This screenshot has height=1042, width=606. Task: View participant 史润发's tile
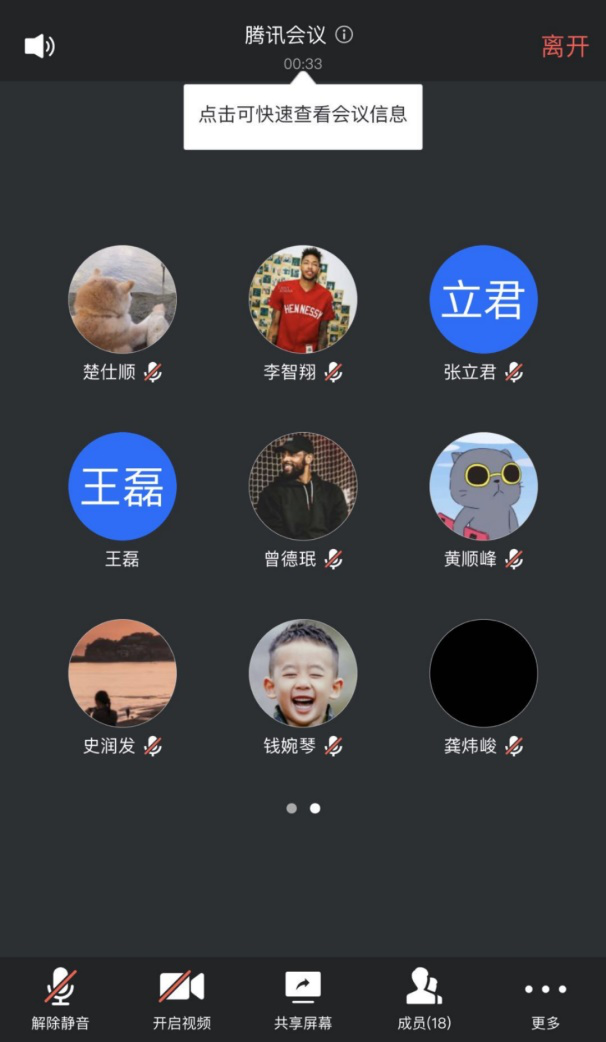tap(122, 673)
